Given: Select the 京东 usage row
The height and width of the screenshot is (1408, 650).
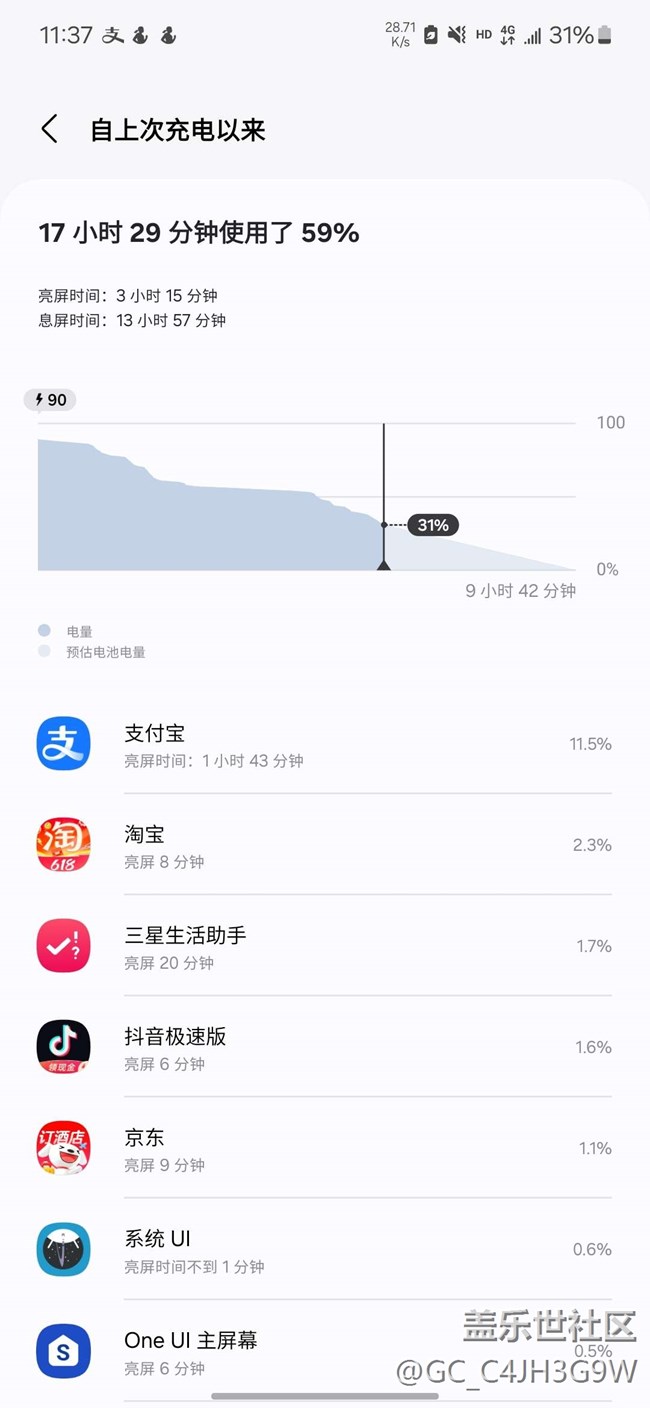Looking at the screenshot, I should pos(325,1148).
